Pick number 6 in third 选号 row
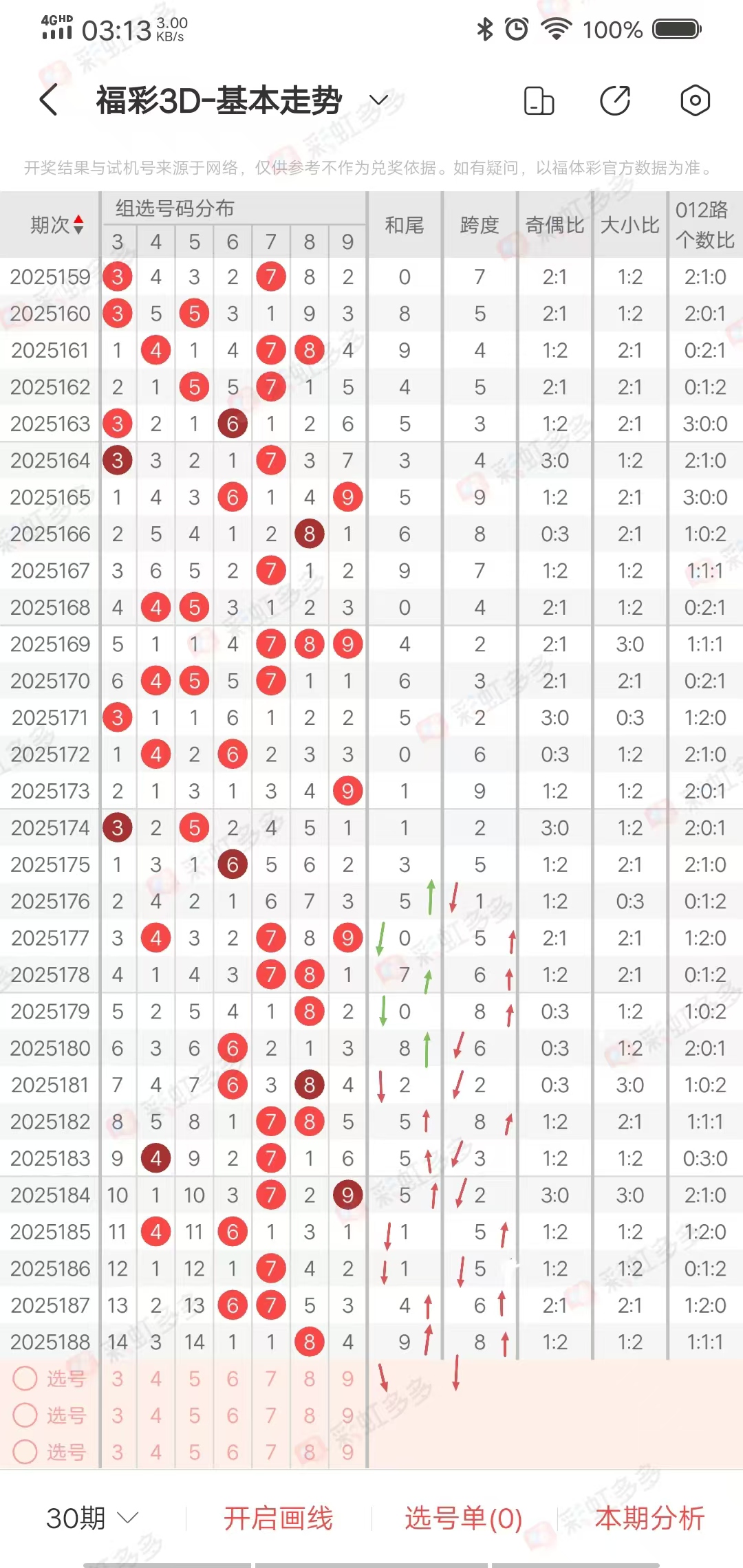 click(233, 1452)
